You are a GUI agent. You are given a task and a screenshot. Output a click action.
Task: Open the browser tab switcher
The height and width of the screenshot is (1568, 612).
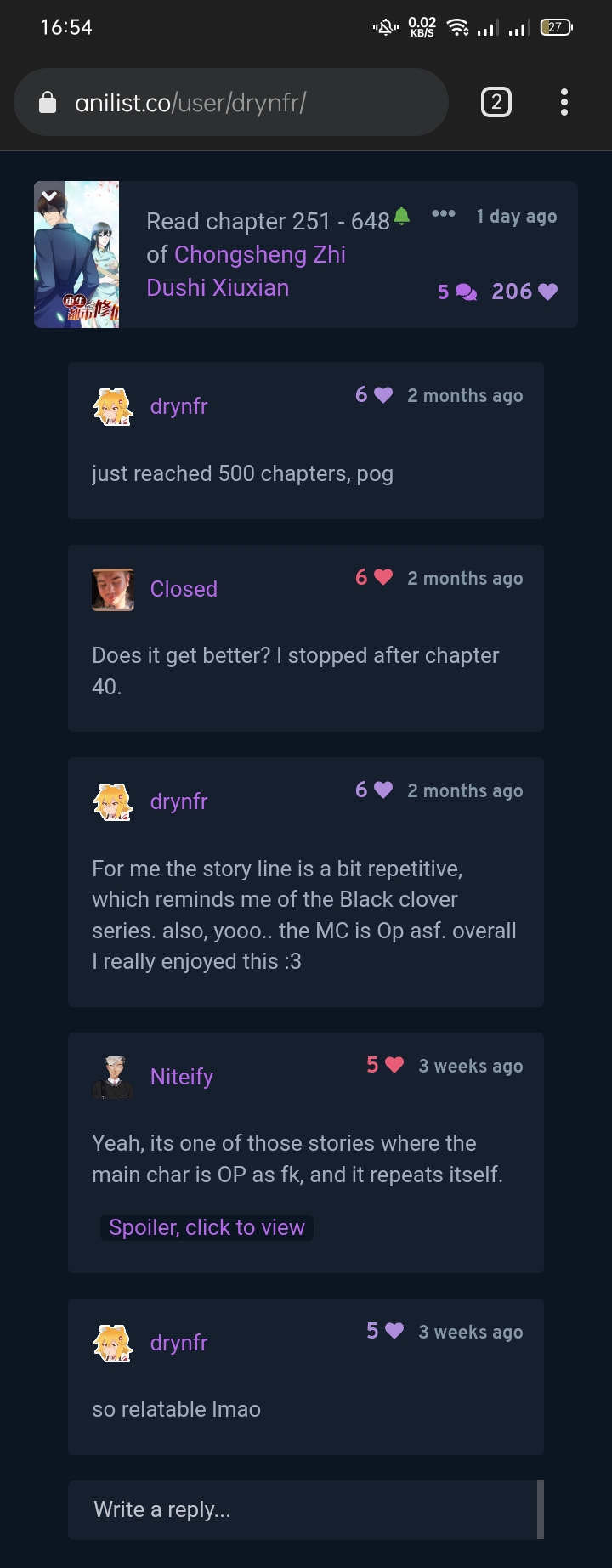coord(496,103)
